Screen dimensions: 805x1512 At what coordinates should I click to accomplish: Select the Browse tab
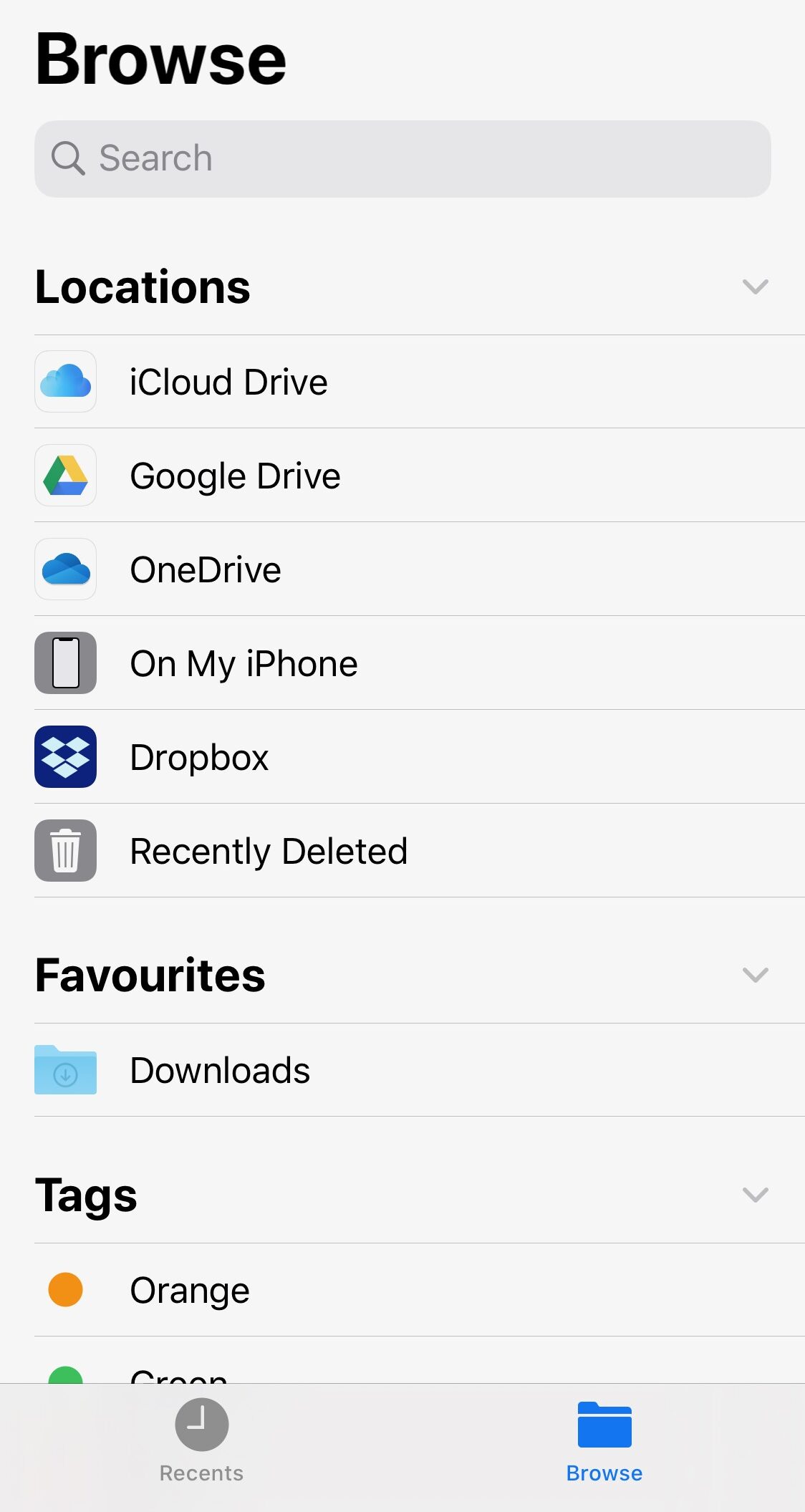pos(604,1441)
